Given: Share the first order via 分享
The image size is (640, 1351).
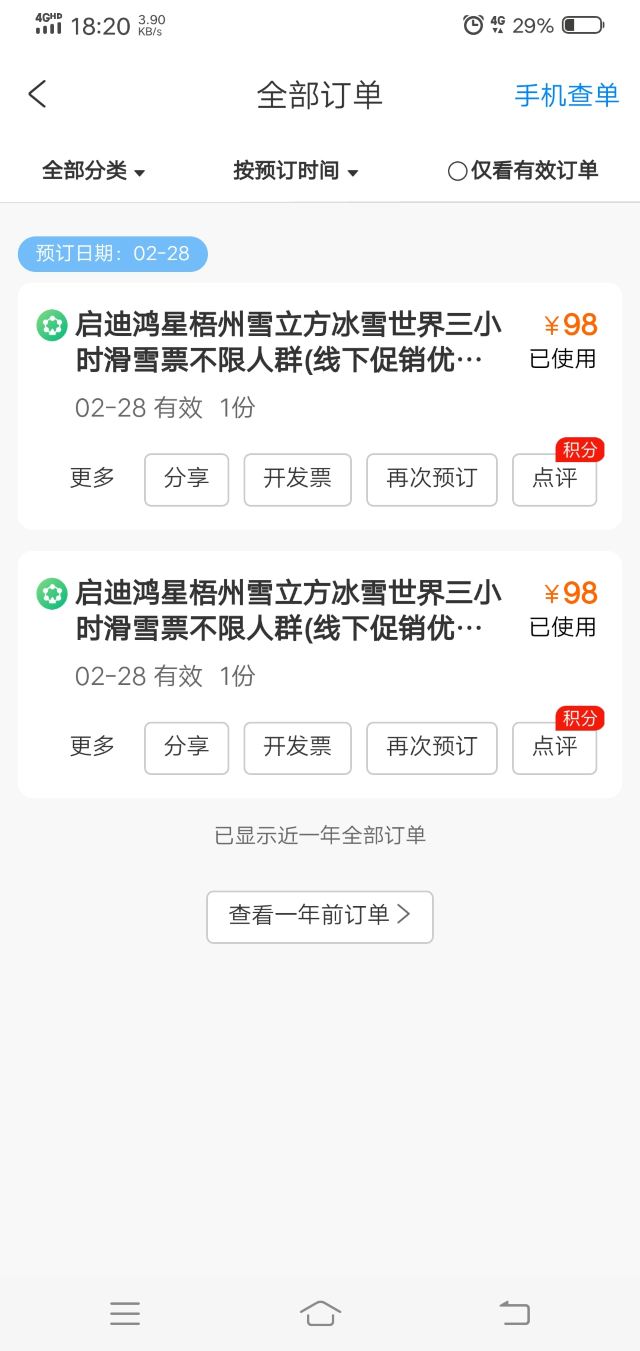Looking at the screenshot, I should click(186, 479).
